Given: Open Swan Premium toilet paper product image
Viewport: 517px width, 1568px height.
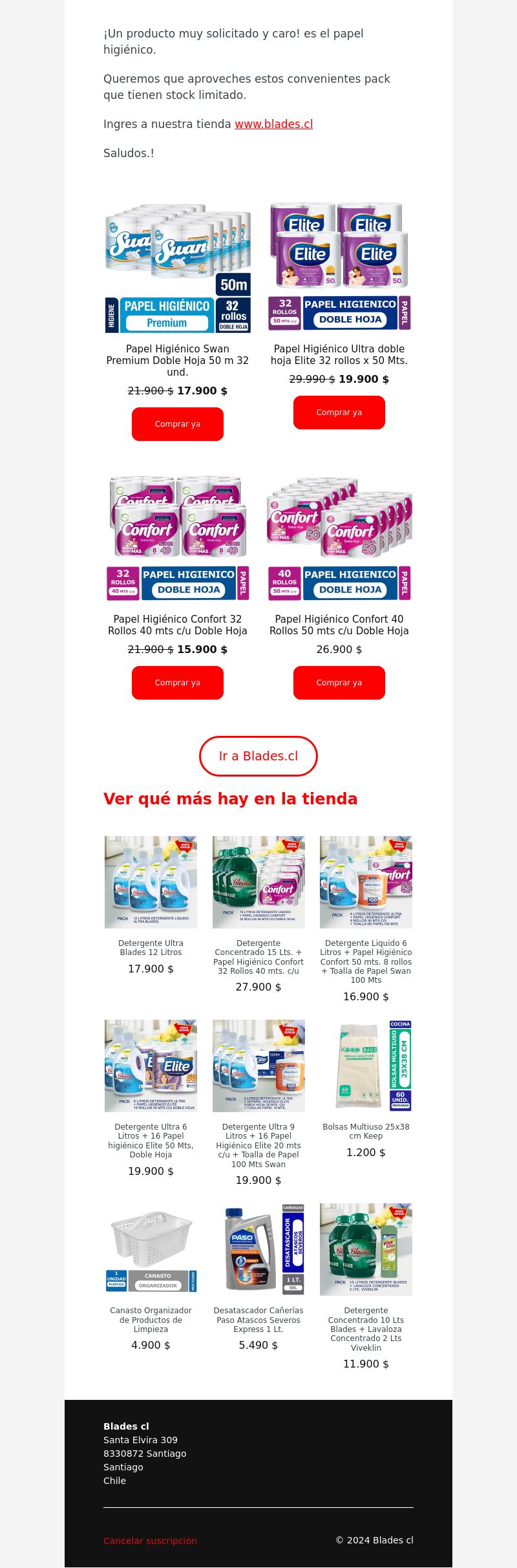Looking at the screenshot, I should coord(178,268).
